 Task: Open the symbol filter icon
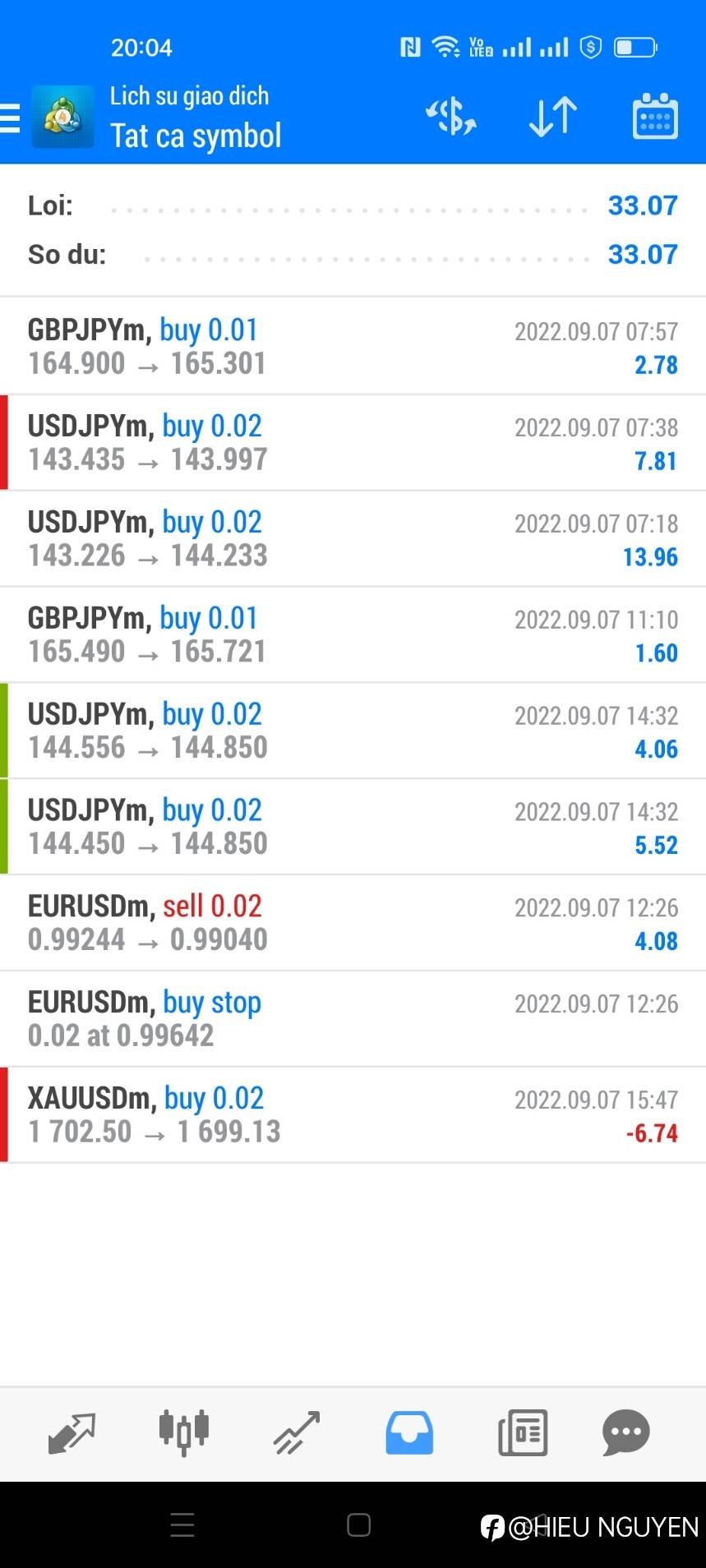(451, 117)
